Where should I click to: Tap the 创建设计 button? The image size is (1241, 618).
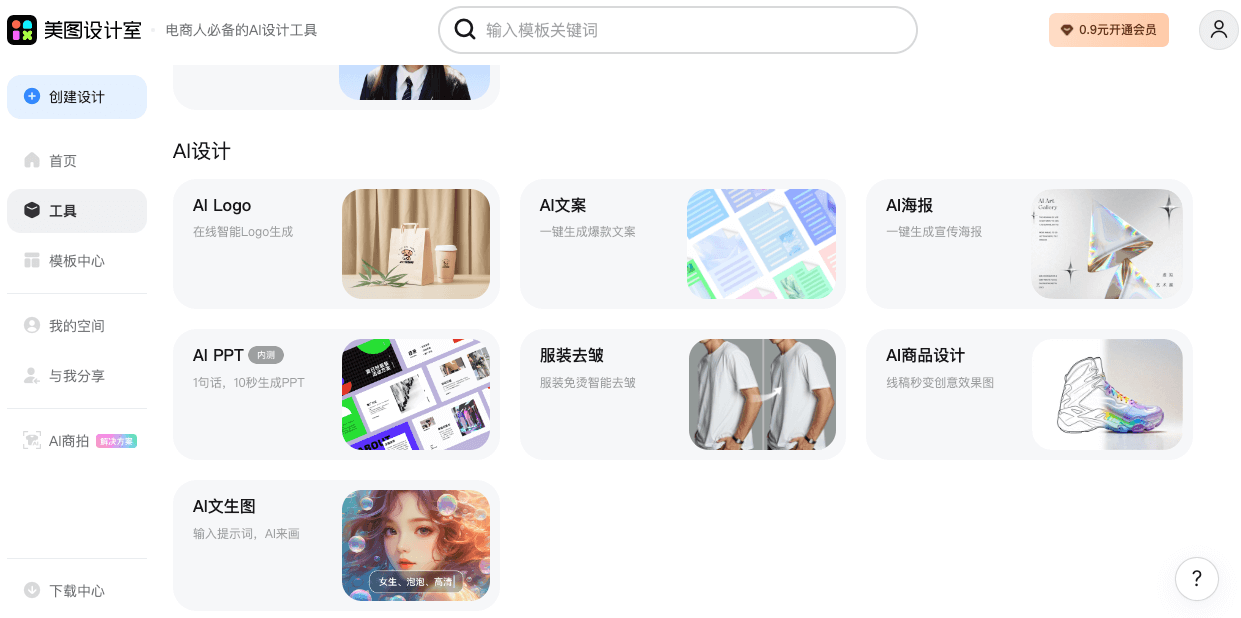pyautogui.click(x=77, y=97)
